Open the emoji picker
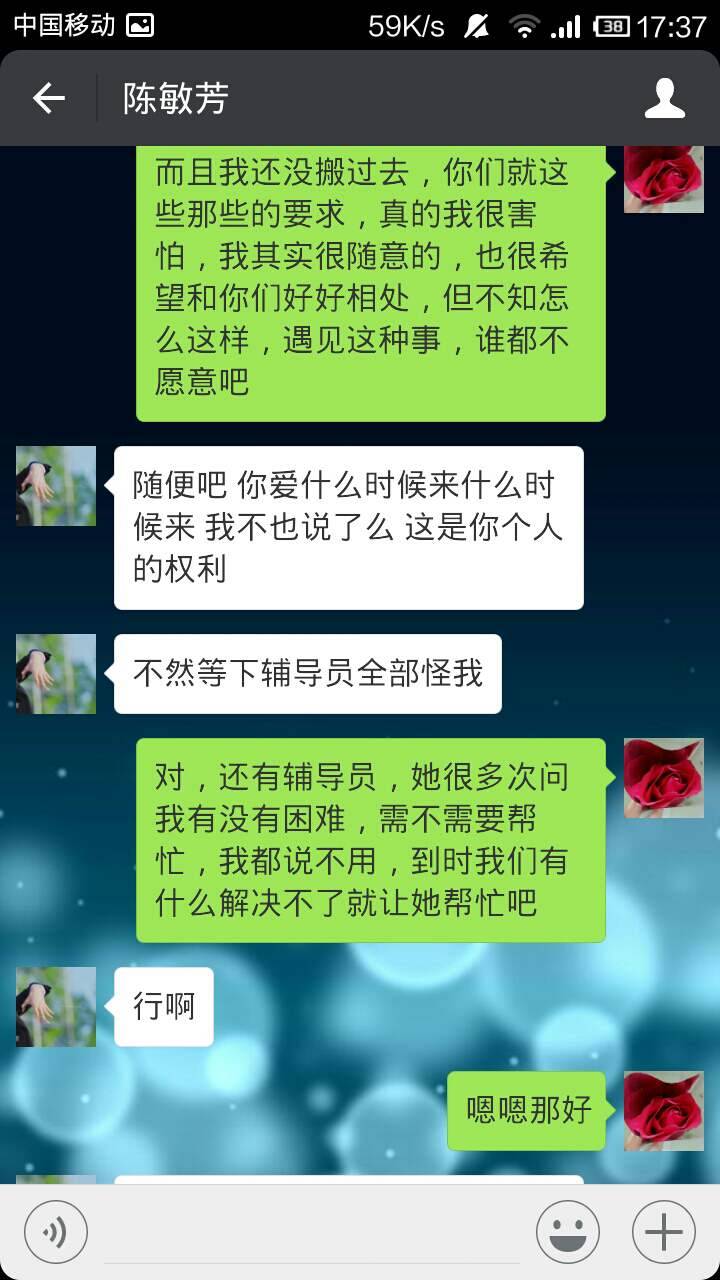Image resolution: width=720 pixels, height=1280 pixels. click(567, 1232)
